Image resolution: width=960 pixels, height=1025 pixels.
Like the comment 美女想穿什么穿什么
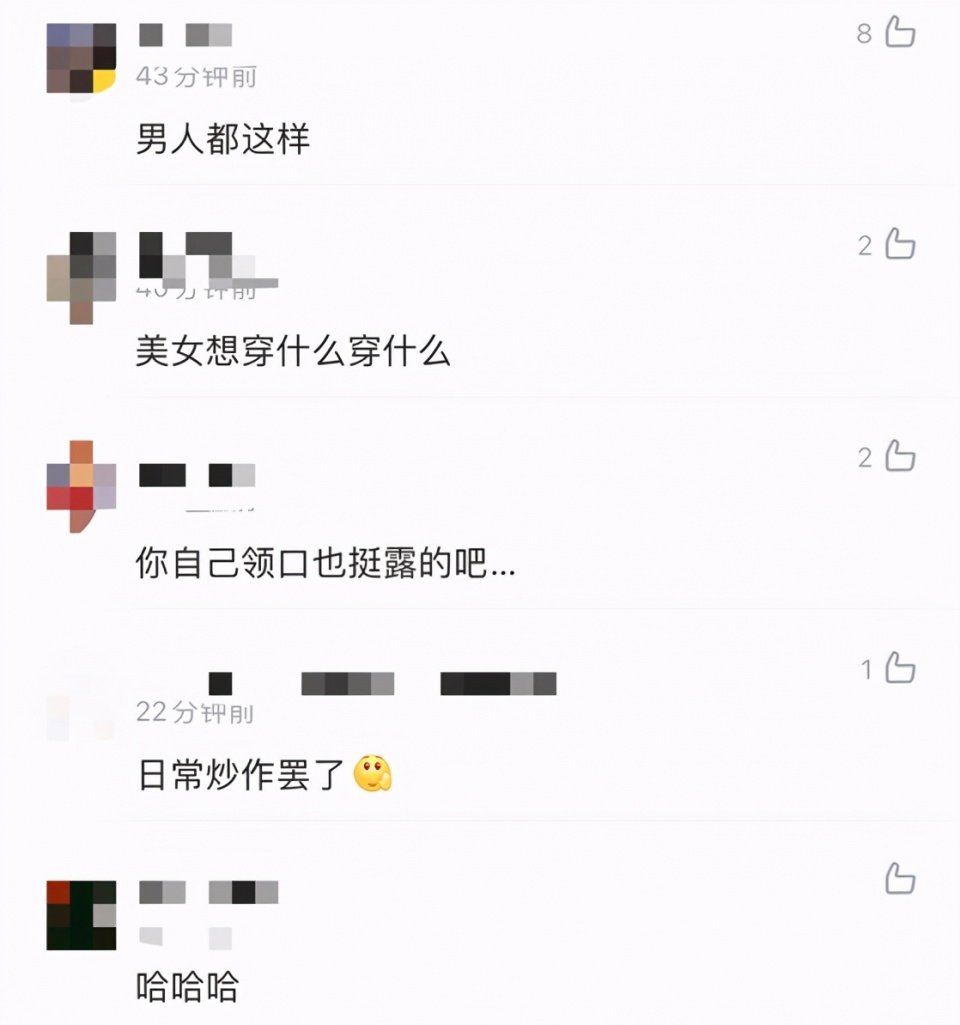(x=900, y=244)
